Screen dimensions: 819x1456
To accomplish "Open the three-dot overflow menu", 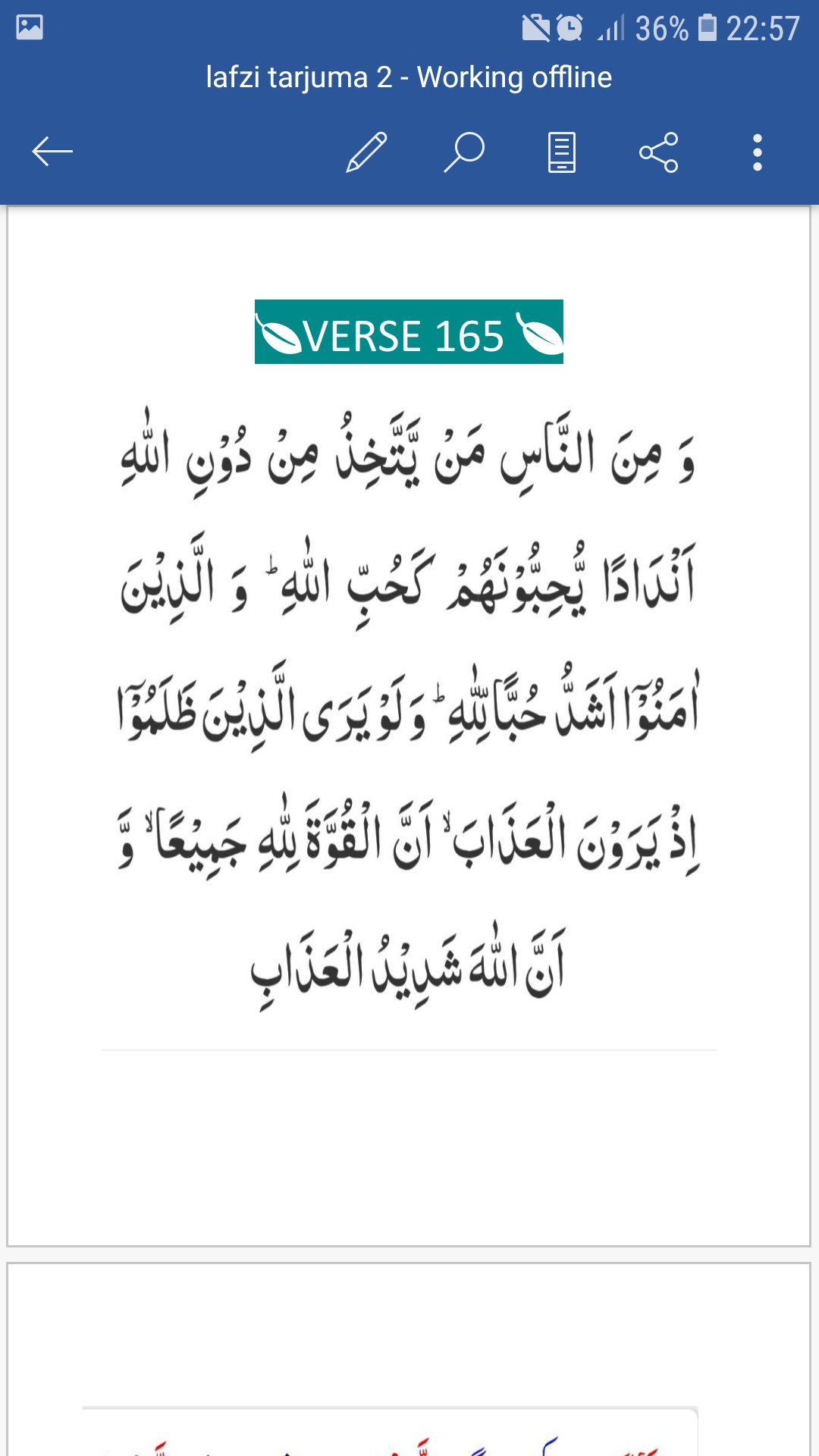I will [757, 152].
